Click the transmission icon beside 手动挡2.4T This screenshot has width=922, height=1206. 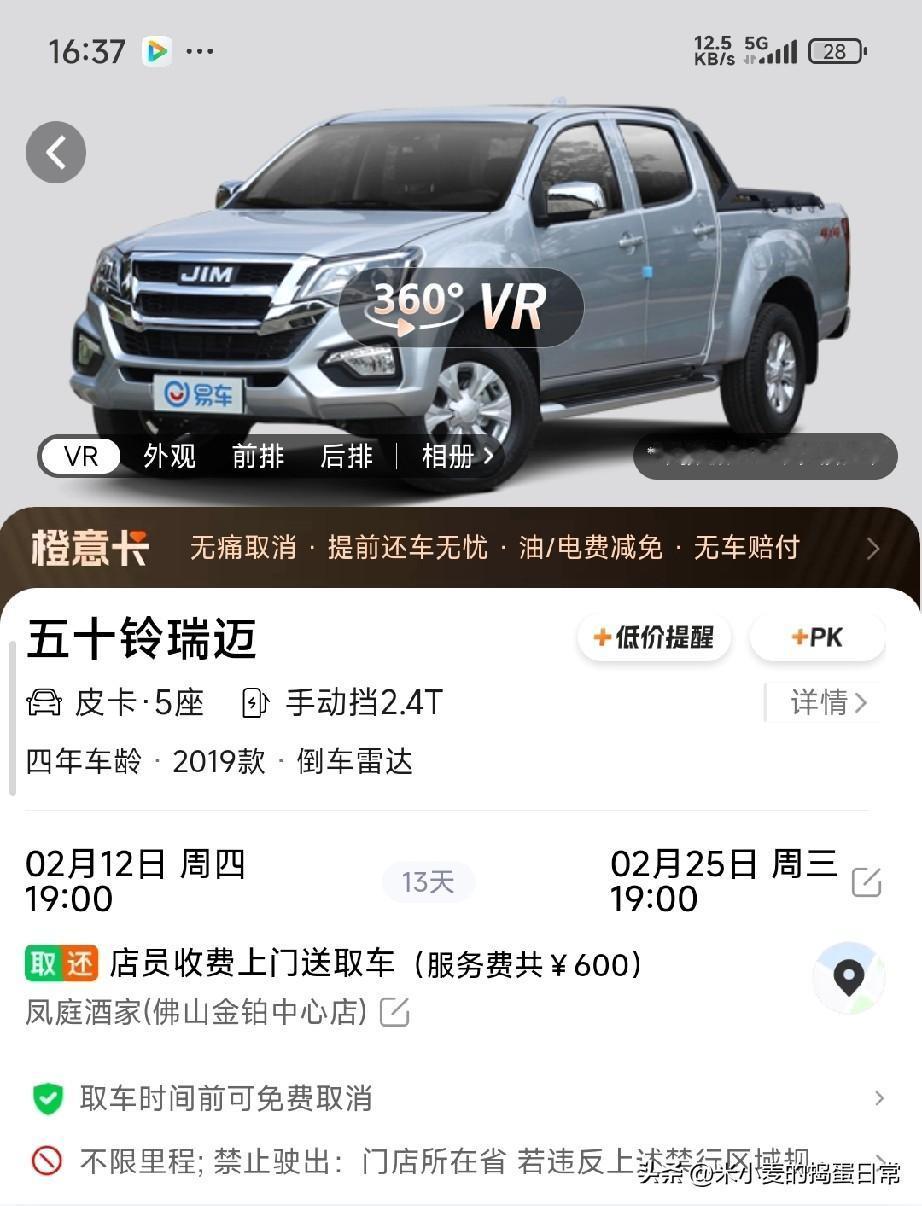tap(253, 702)
